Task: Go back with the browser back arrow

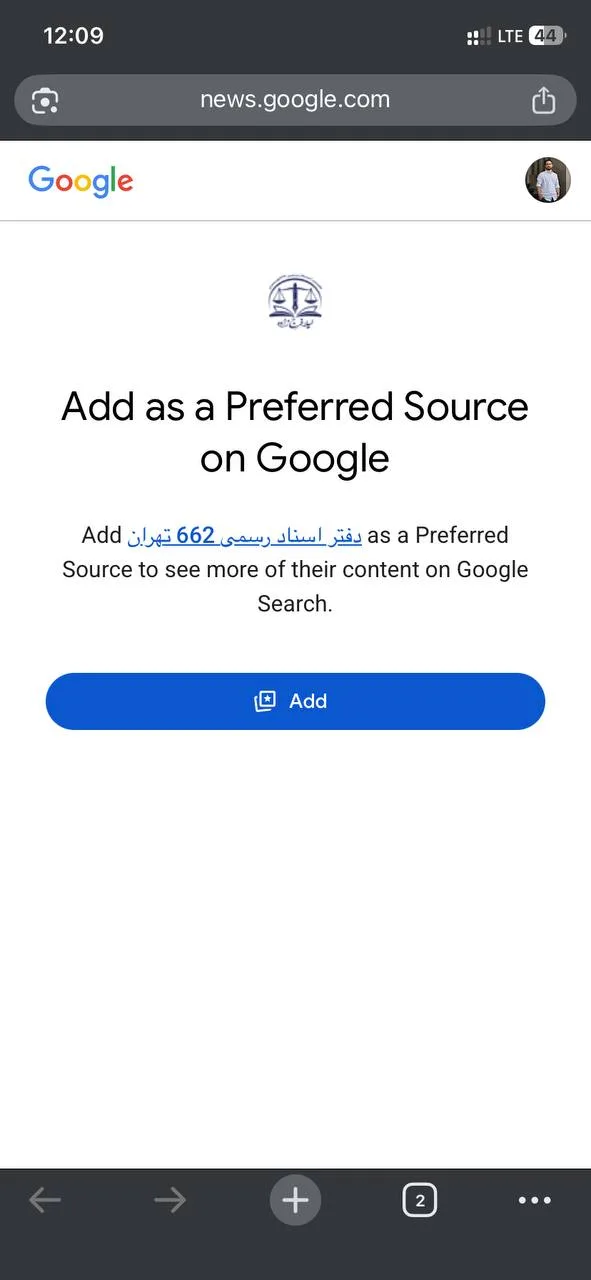Action: coord(45,1200)
